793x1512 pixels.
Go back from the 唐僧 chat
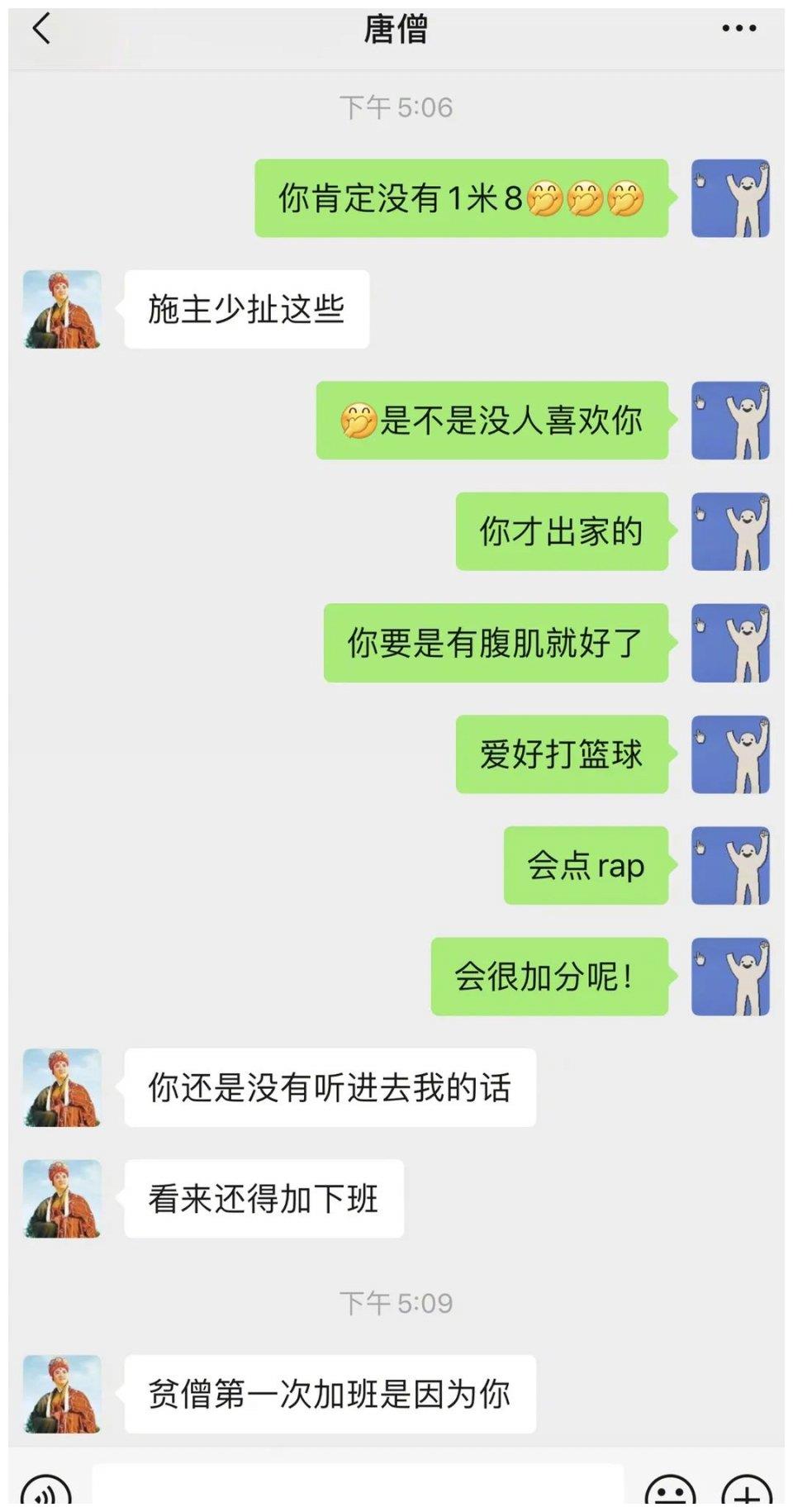click(41, 29)
